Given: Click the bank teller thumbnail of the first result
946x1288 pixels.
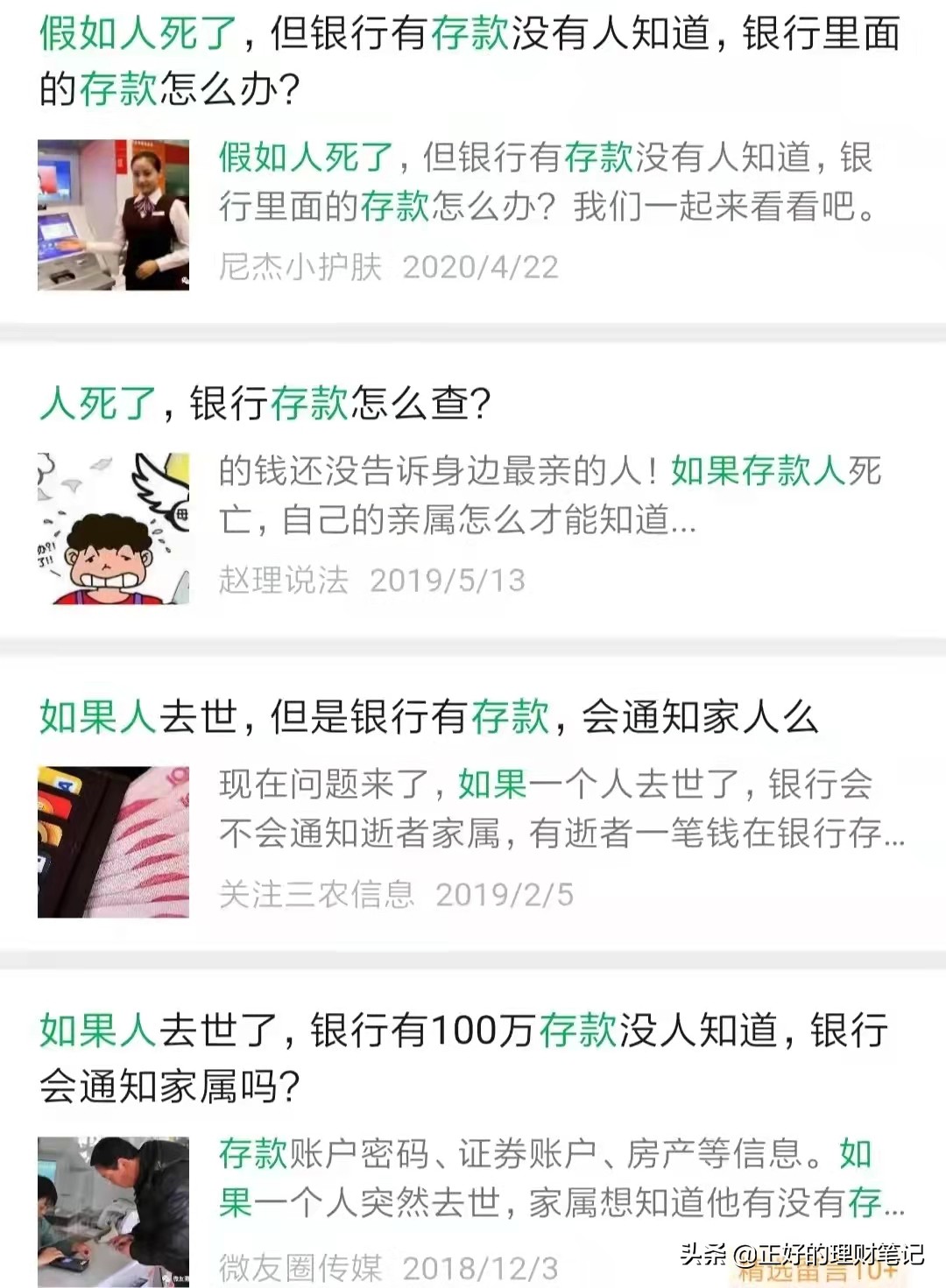Looking at the screenshot, I should (114, 215).
